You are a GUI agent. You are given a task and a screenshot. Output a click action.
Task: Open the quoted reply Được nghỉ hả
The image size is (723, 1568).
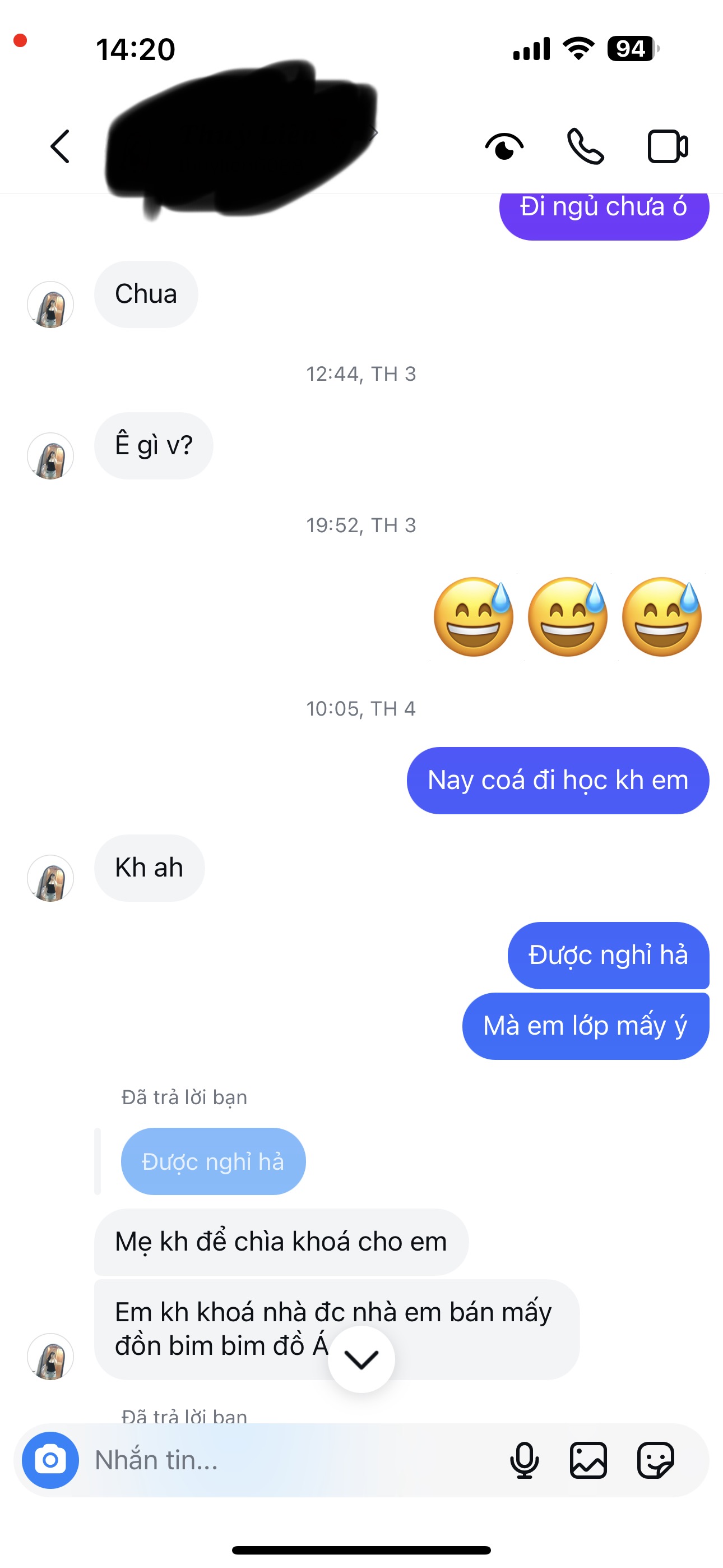213,1161
